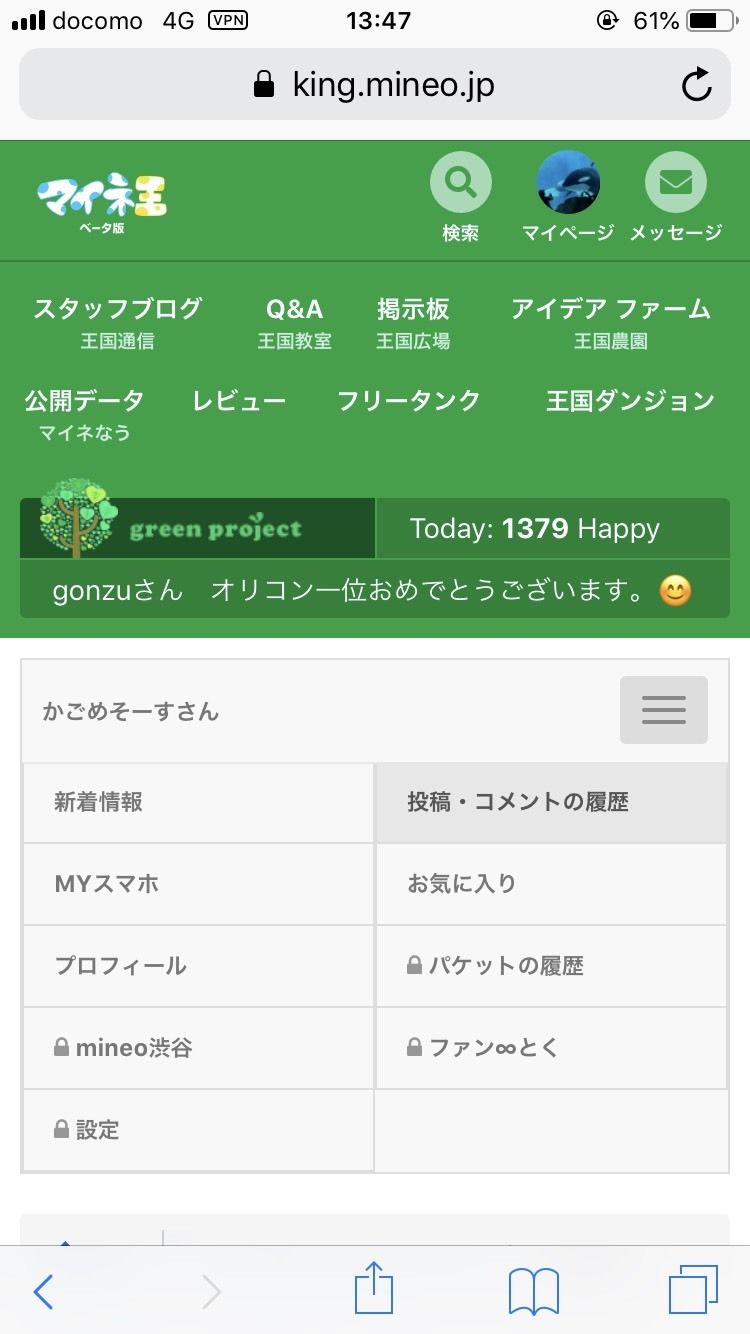Go to フリータンク

click(x=408, y=402)
